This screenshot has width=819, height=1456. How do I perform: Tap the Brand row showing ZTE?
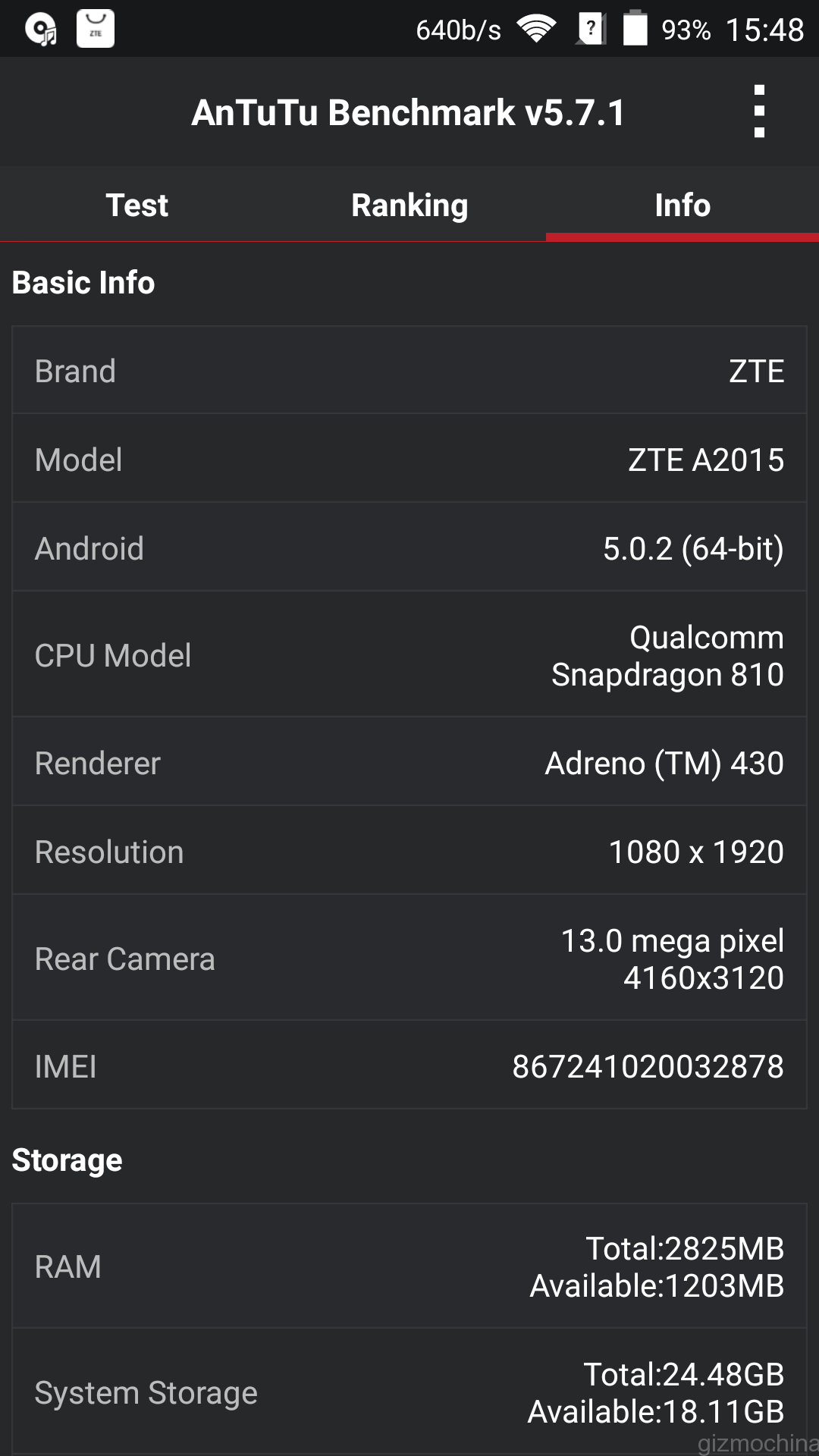[409, 370]
